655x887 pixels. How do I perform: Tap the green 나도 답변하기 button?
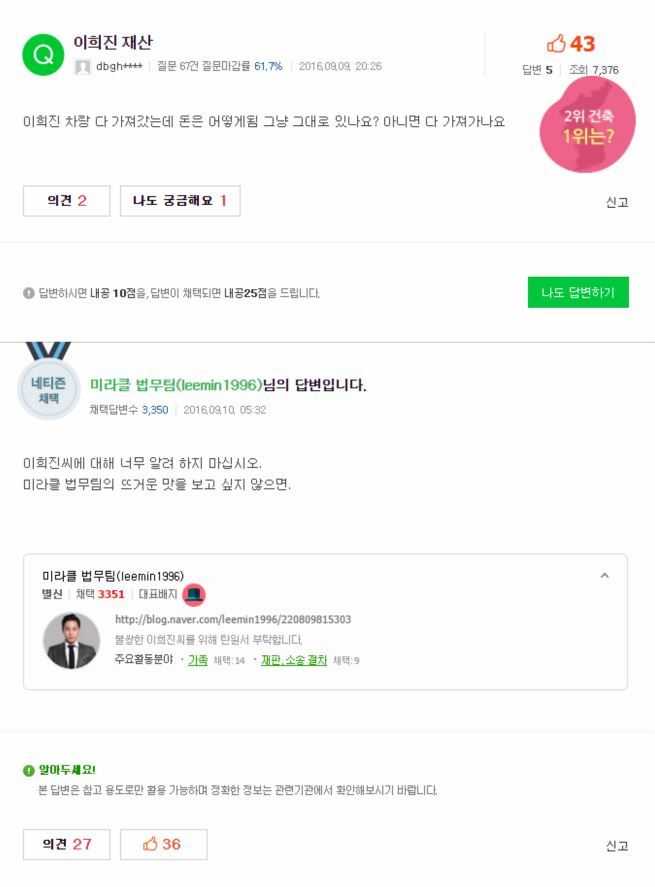577,292
